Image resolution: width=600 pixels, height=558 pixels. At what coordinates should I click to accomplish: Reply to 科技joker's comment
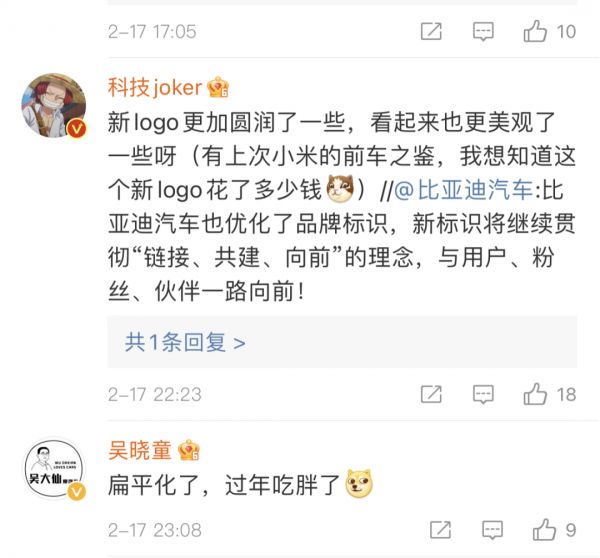point(483,394)
